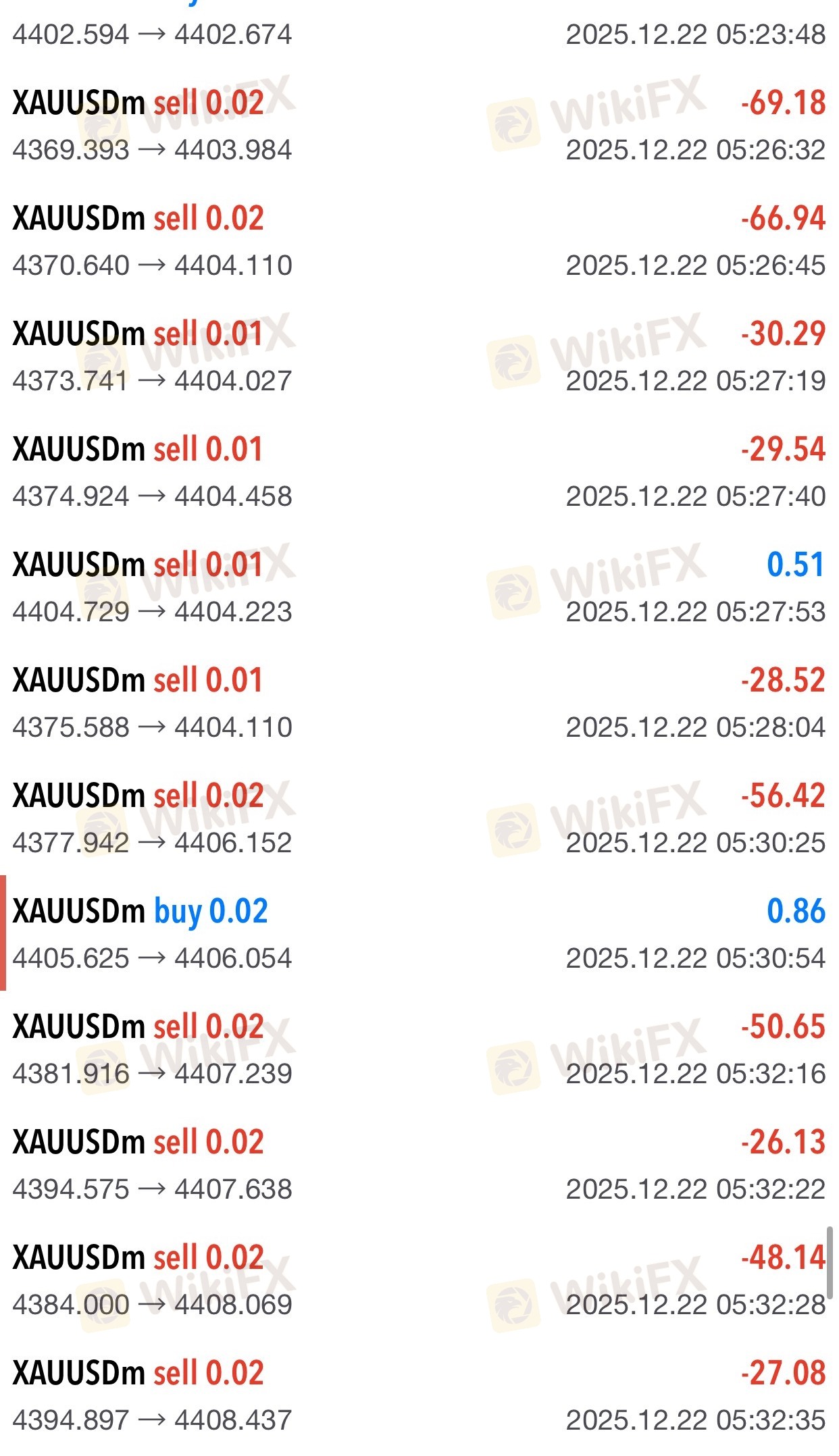
Task: Expand the sell trade showing -50.65
Action: (x=419, y=1050)
